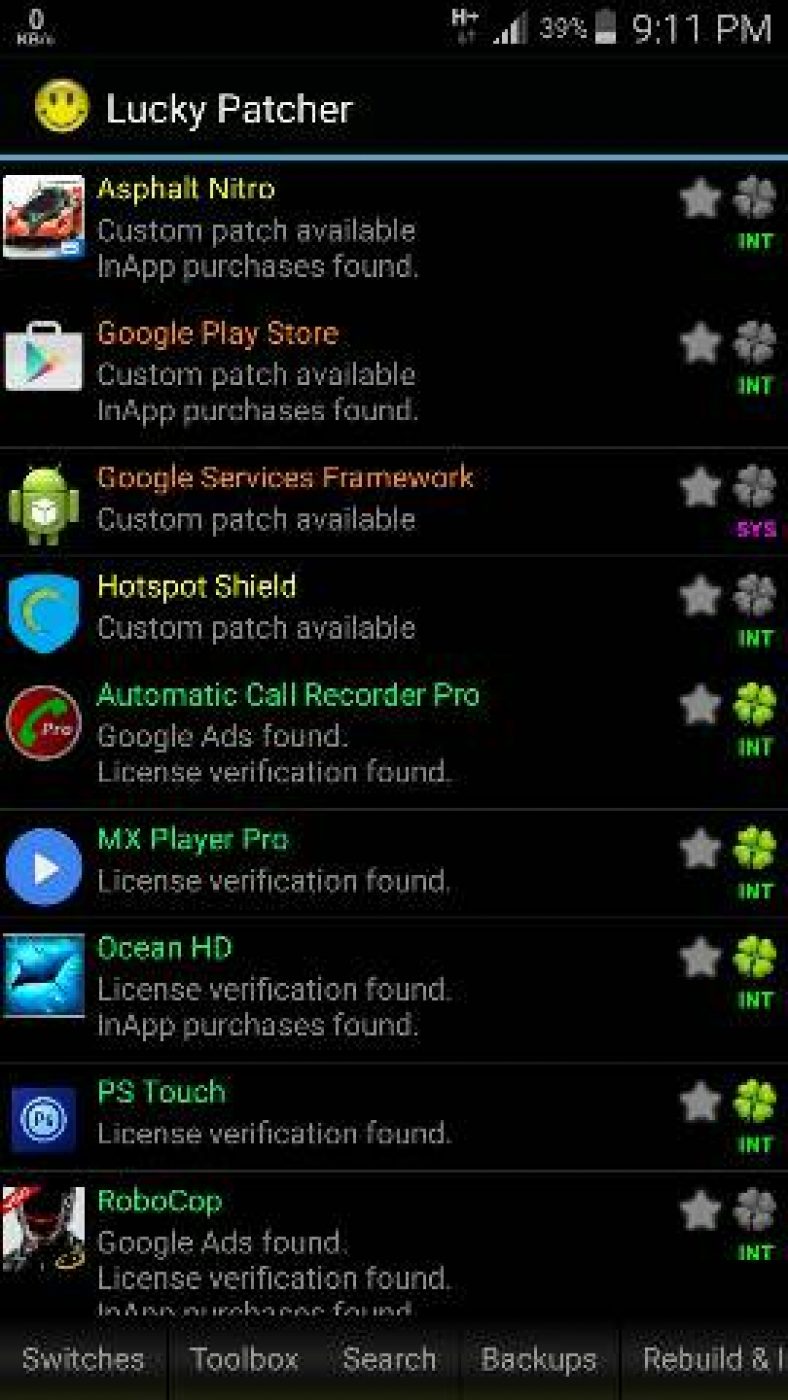Open the Asphalt Nitro app entry
This screenshot has height=1400, width=788.
click(300, 228)
